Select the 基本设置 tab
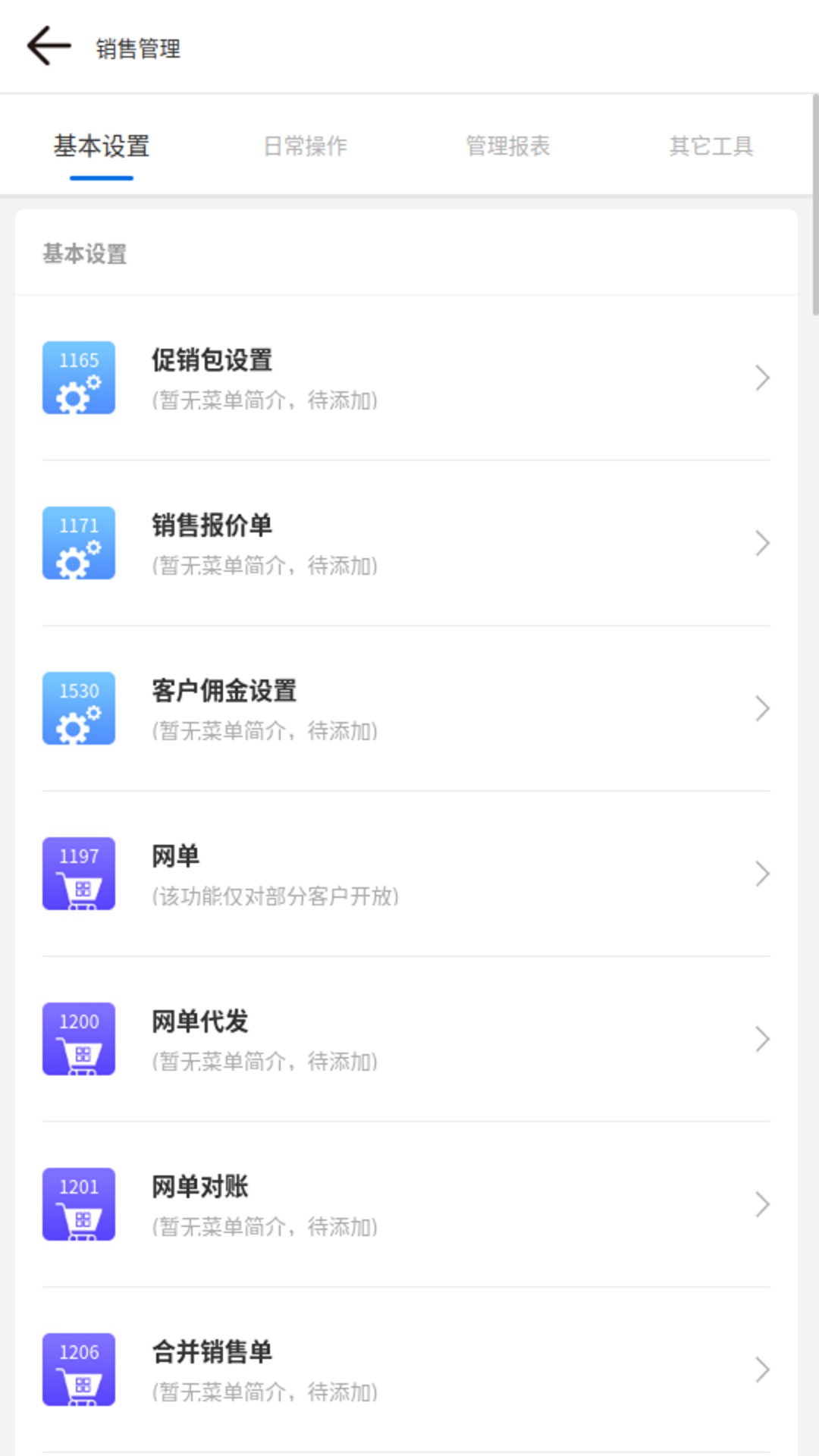Screen dimensions: 819x1456 (x=102, y=146)
